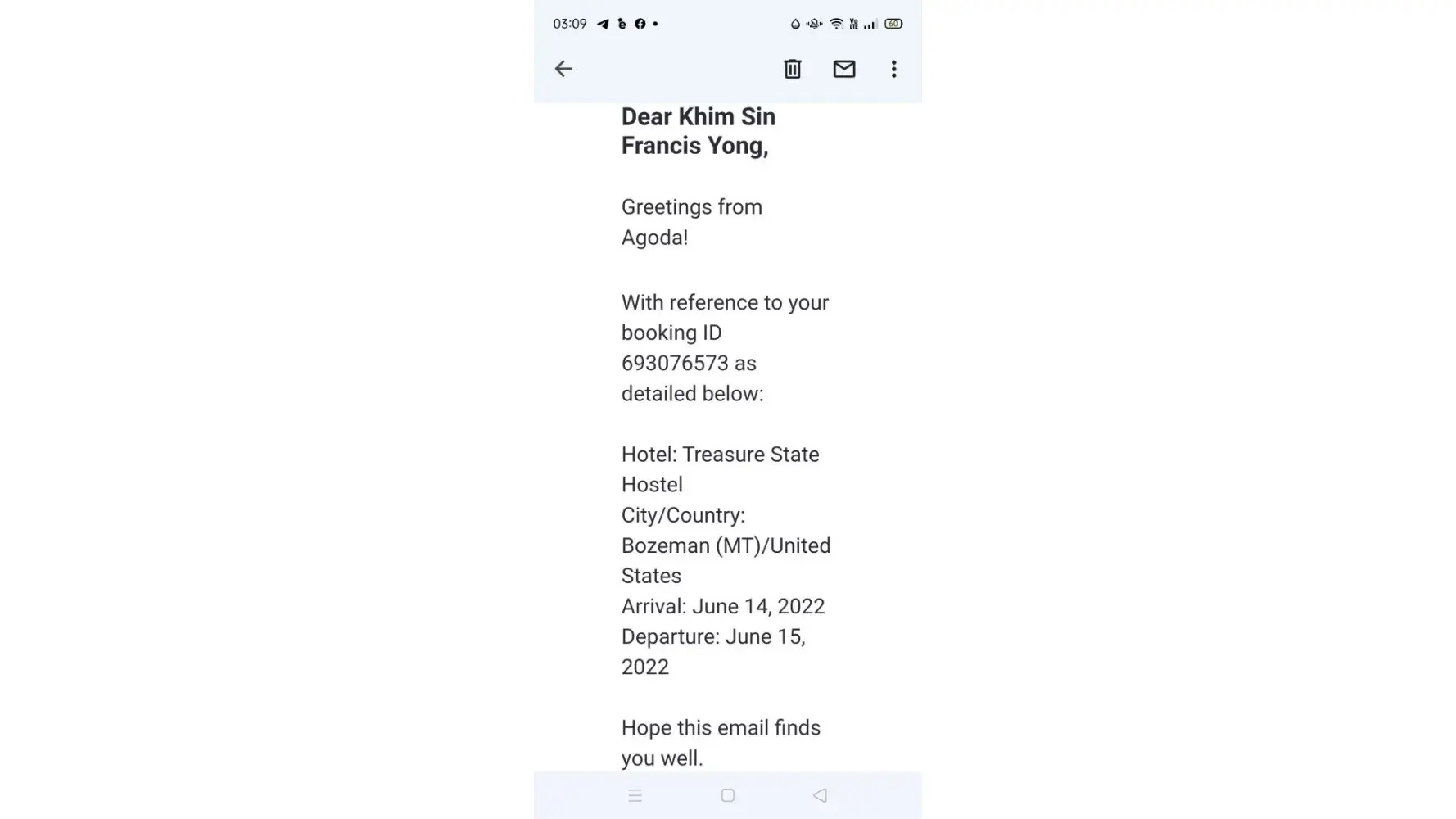Image resolution: width=1456 pixels, height=819 pixels.
Task: Go back to the inbox
Action: [x=563, y=69]
